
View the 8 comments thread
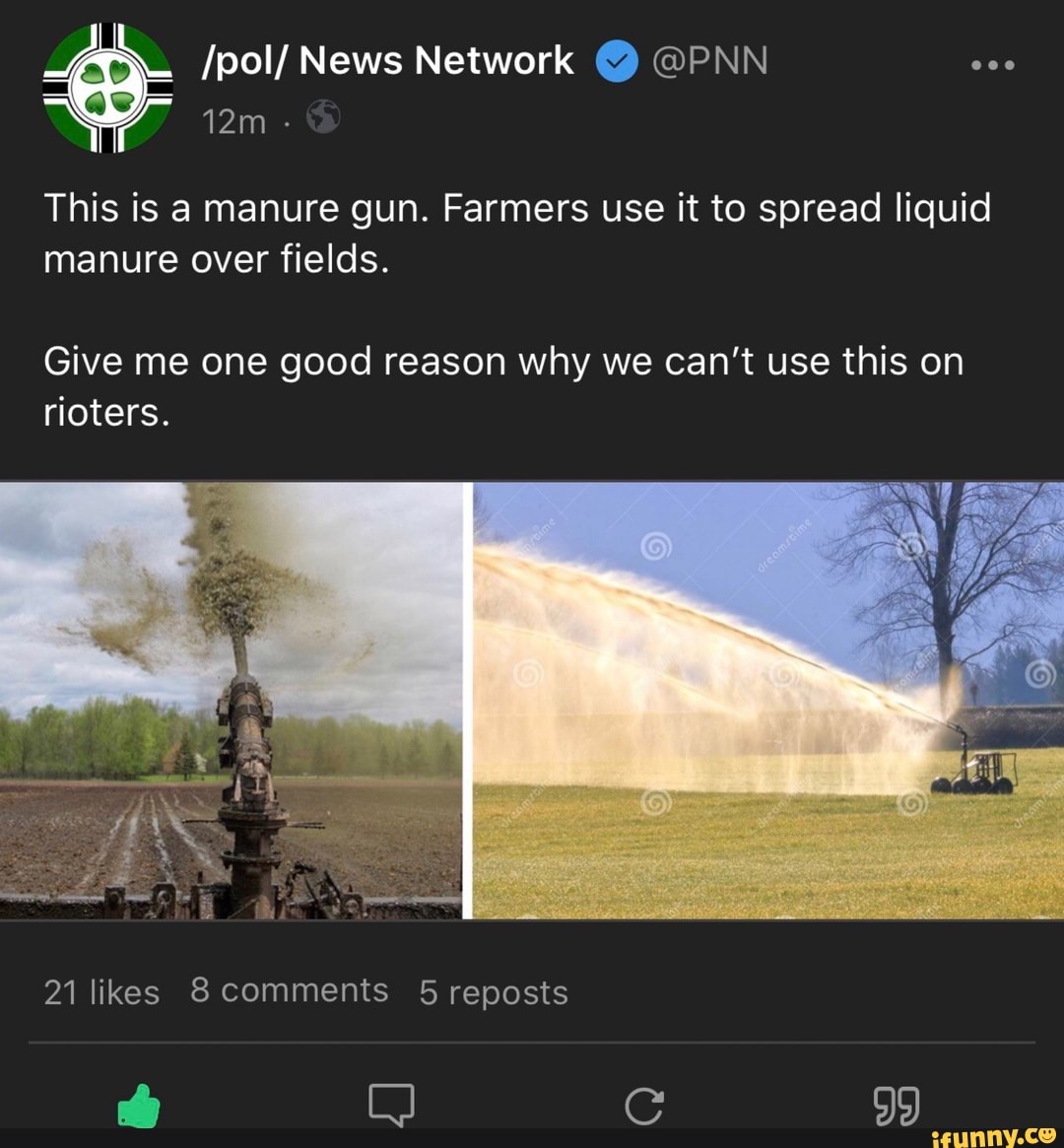[x=289, y=990]
